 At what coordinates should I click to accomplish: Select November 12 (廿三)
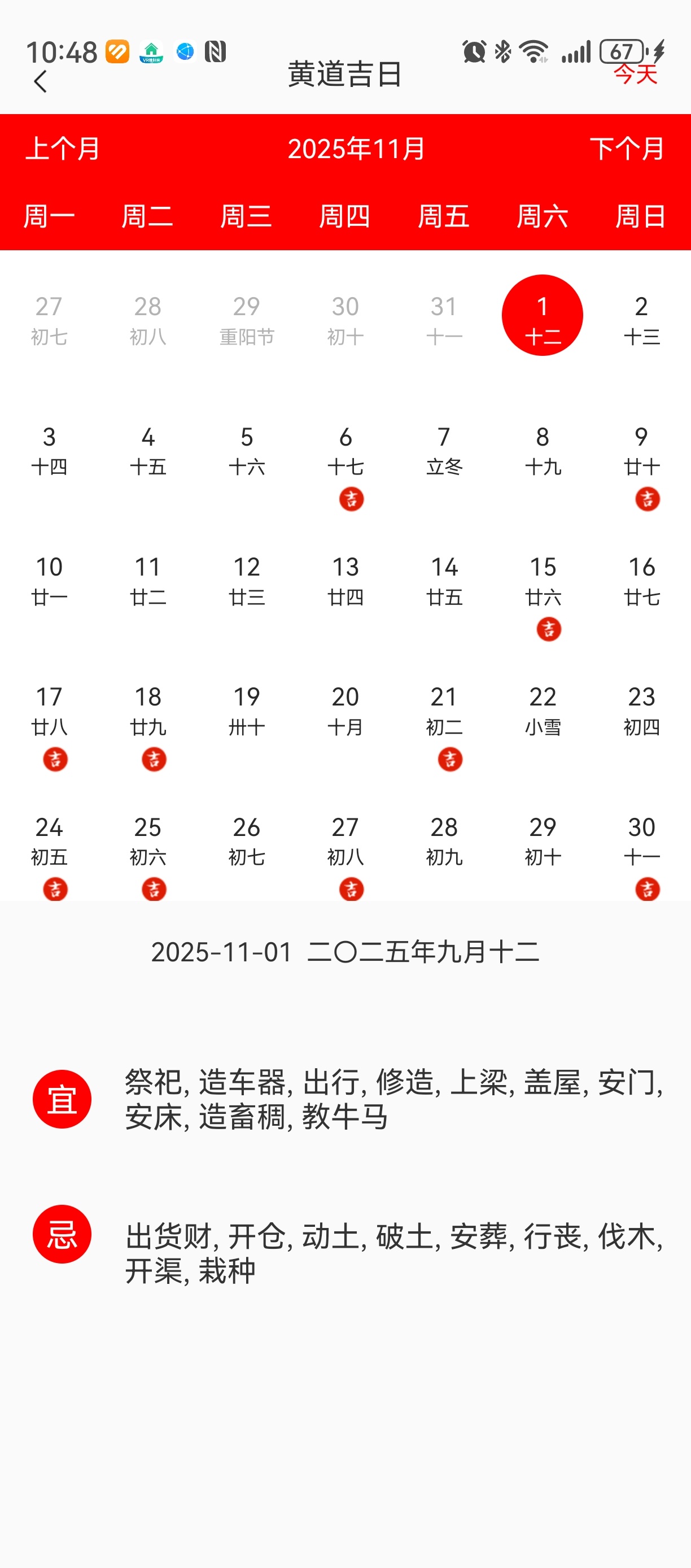click(x=246, y=581)
